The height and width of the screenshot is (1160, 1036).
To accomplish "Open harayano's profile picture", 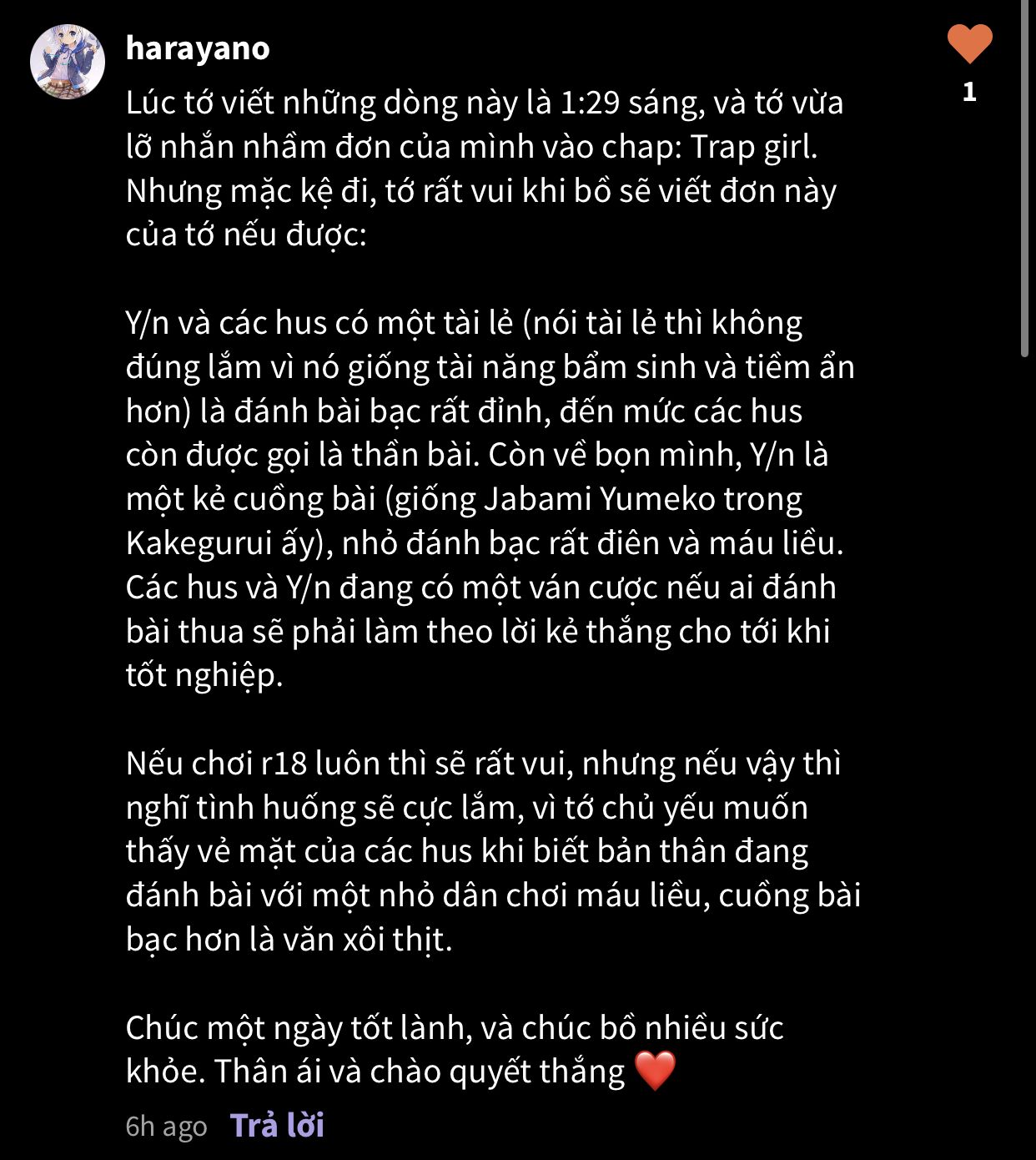I will click(x=68, y=62).
